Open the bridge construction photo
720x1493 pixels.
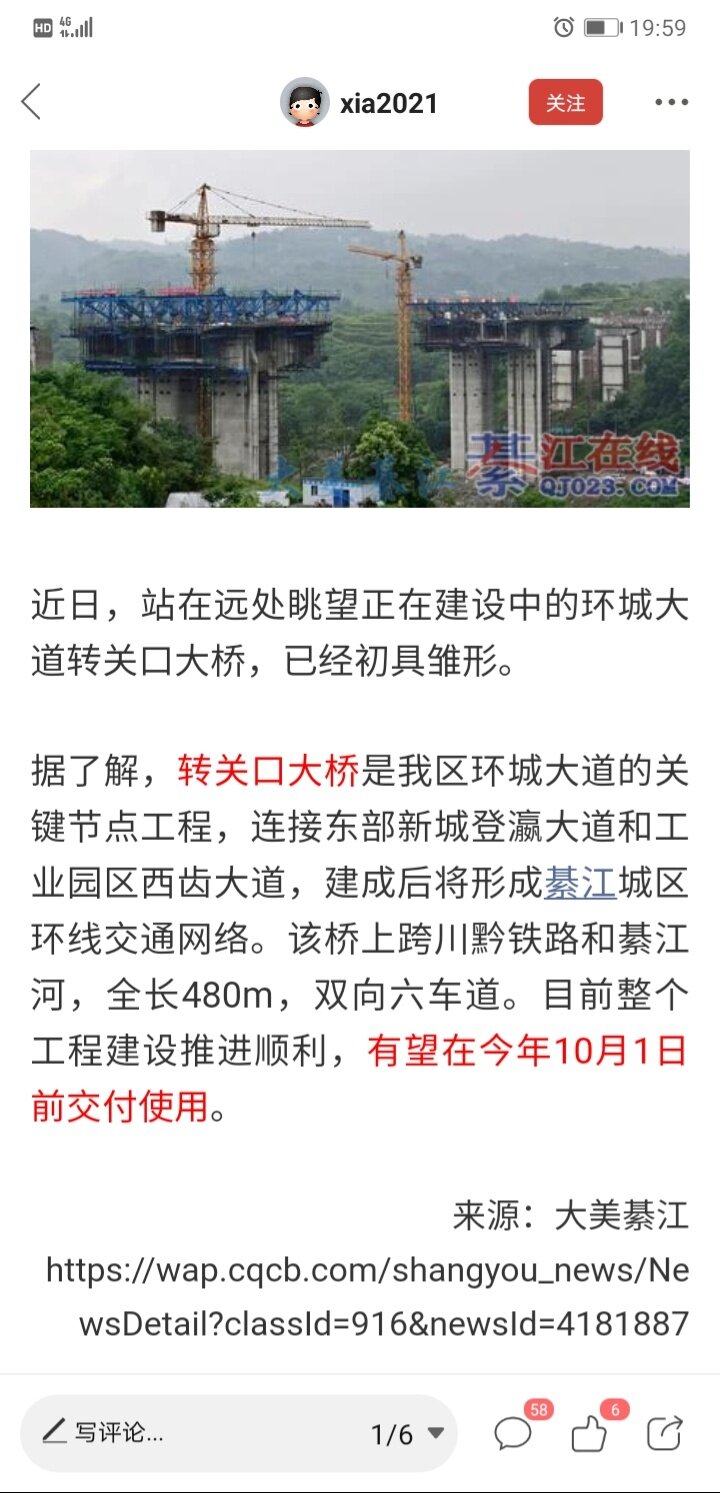point(360,328)
